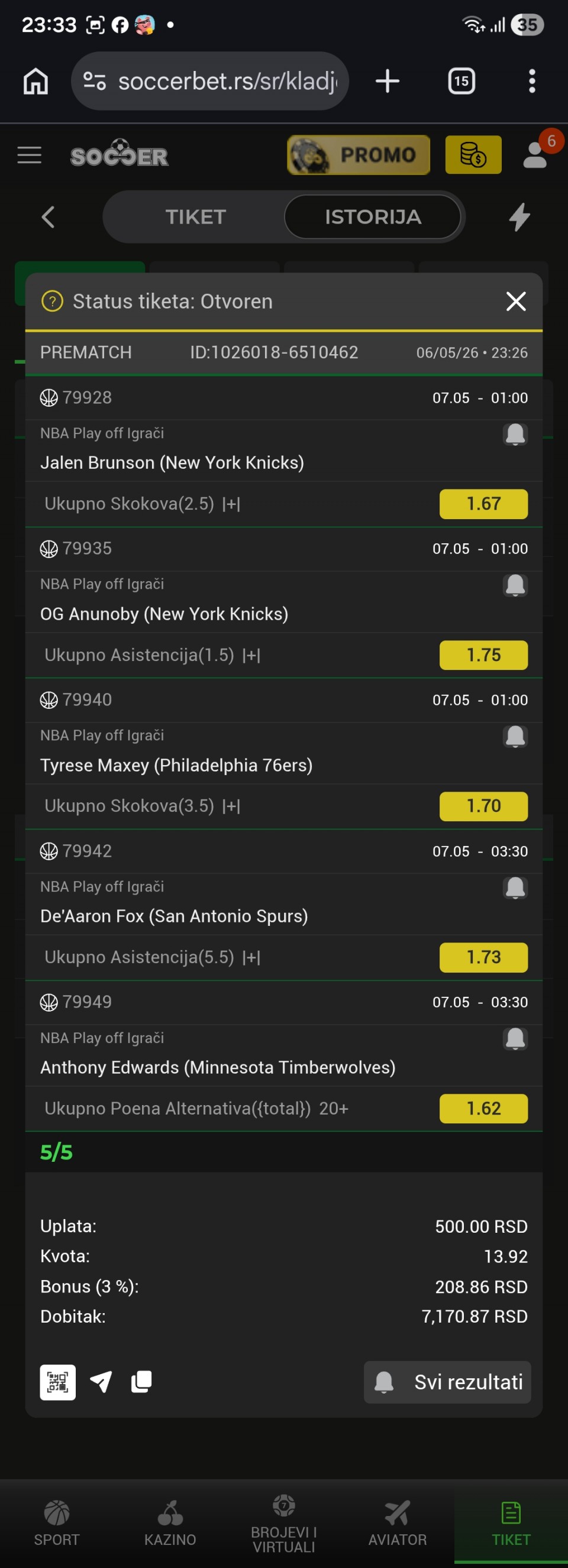This screenshot has width=568, height=1568.
Task: Toggle the notification bell for Anthony Edwards
Action: pyautogui.click(x=515, y=1039)
